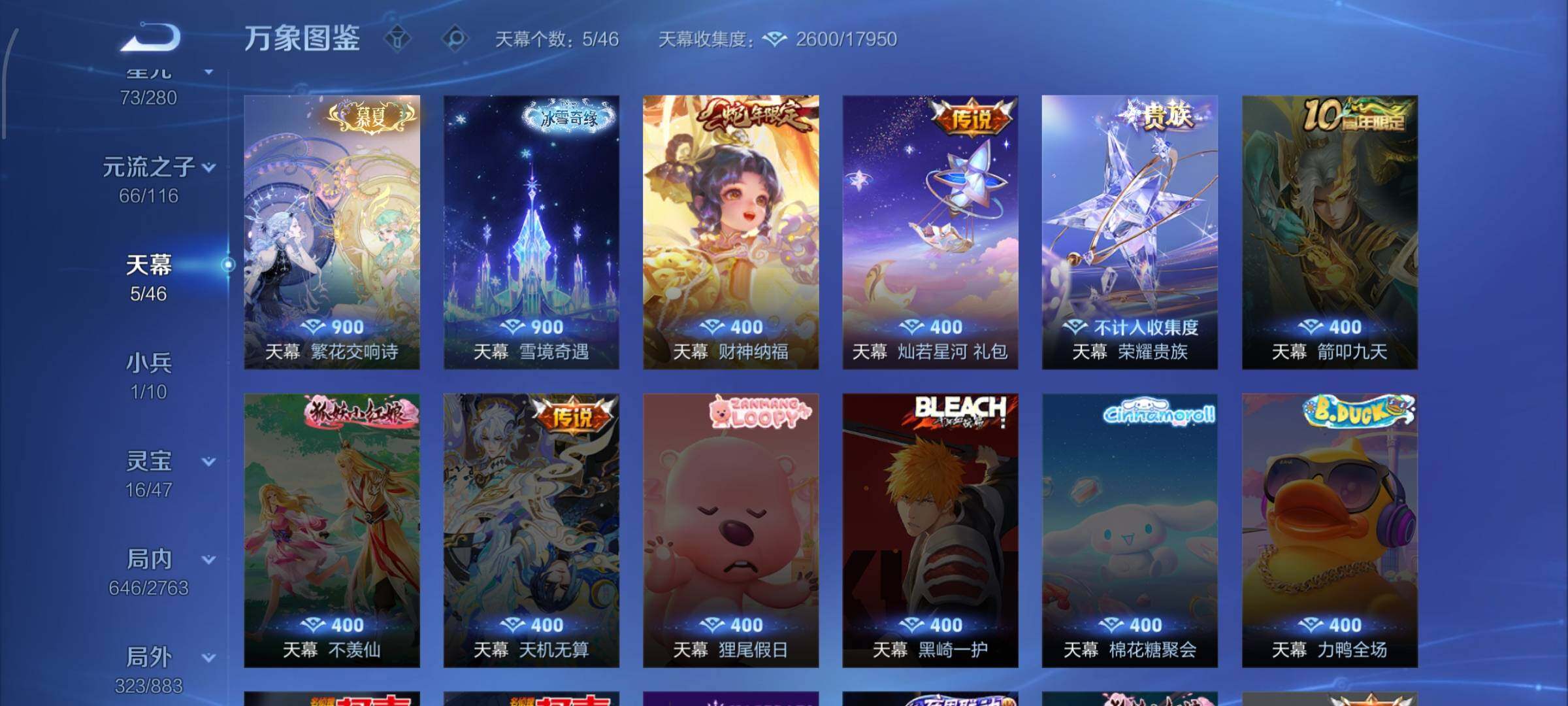Open the 狸尾假日 Loopy card
Viewport: 1568px width, 706px height.
[730, 529]
